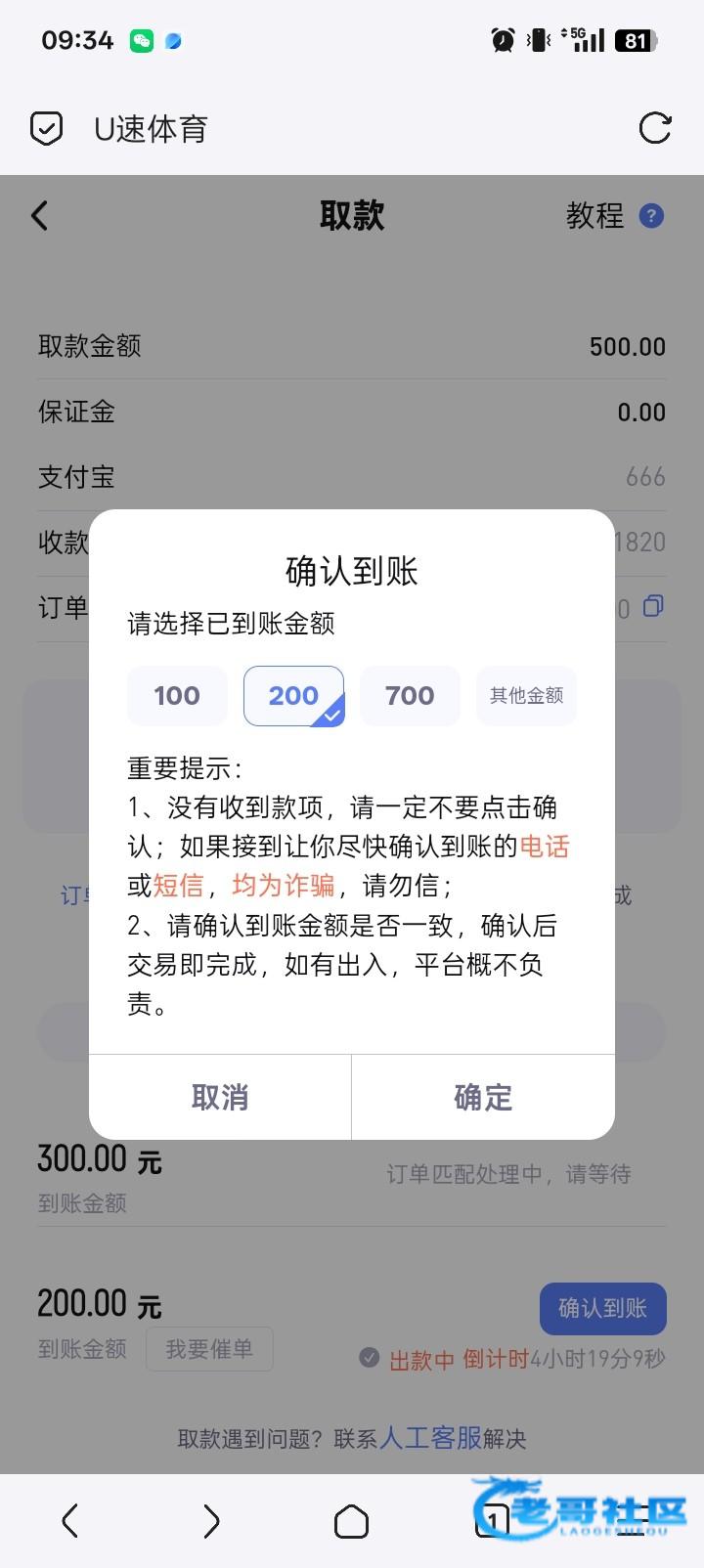Choose the 200 amount option
The height and width of the screenshot is (1568, 704).
pos(293,696)
